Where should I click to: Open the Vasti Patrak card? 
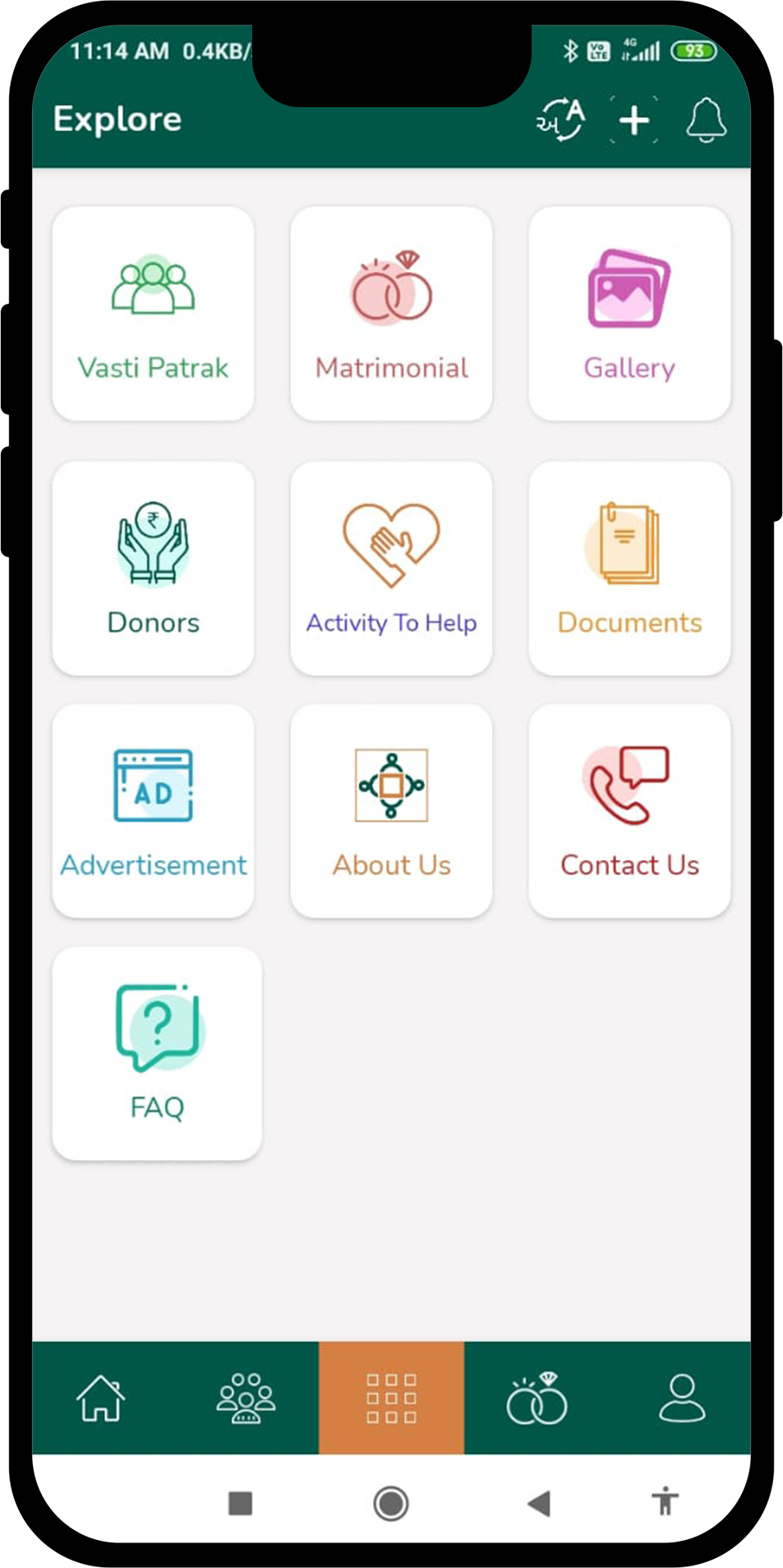(153, 314)
